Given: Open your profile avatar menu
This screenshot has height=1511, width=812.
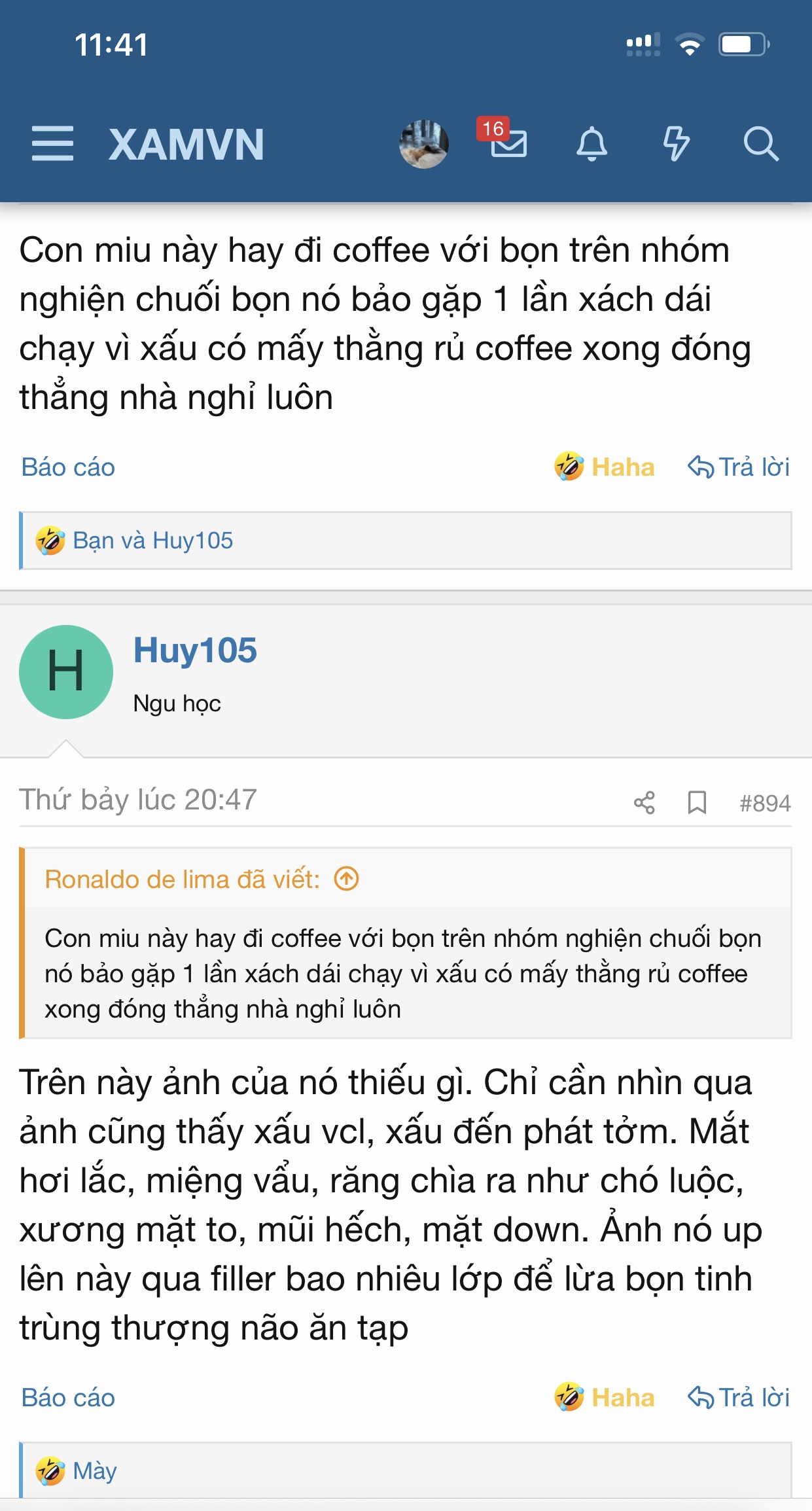Looking at the screenshot, I should point(423,144).
